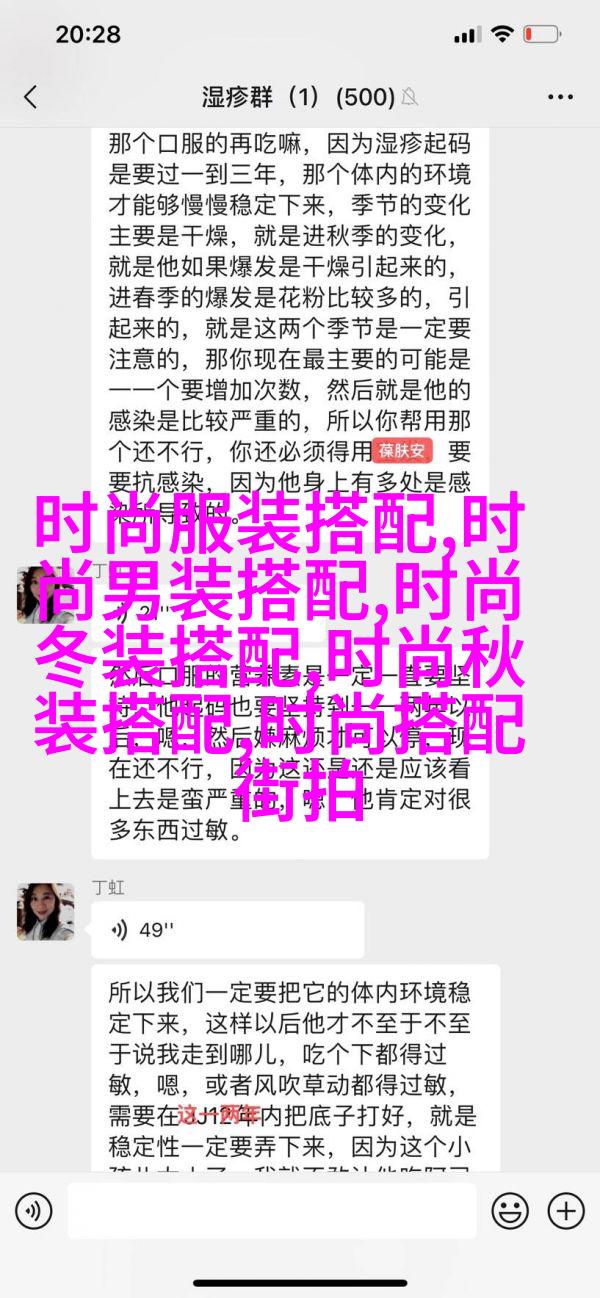Open the emoji picker
Viewport: 600px width, 1298px height.
point(510,1212)
